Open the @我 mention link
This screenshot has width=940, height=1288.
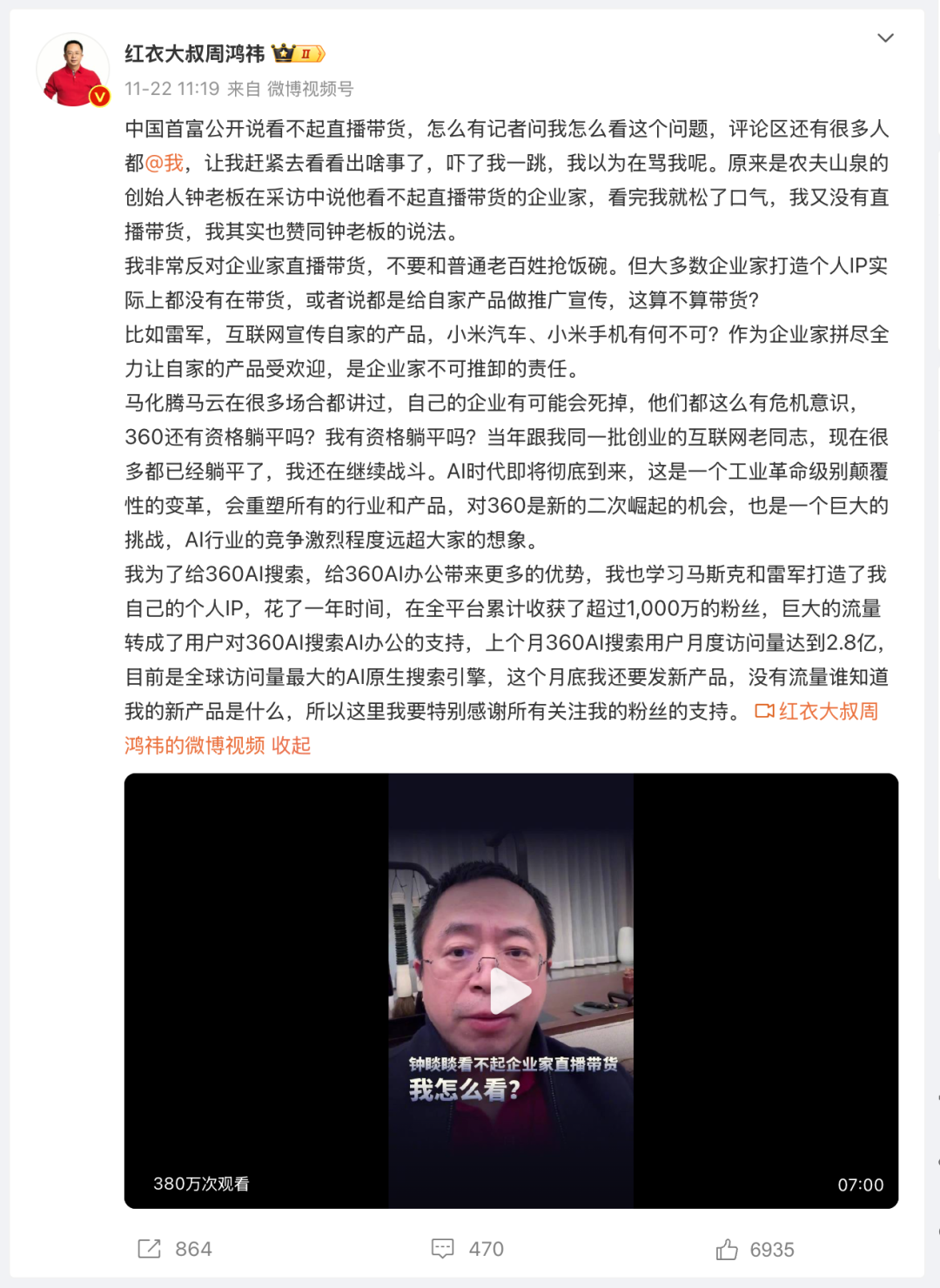pos(164,163)
